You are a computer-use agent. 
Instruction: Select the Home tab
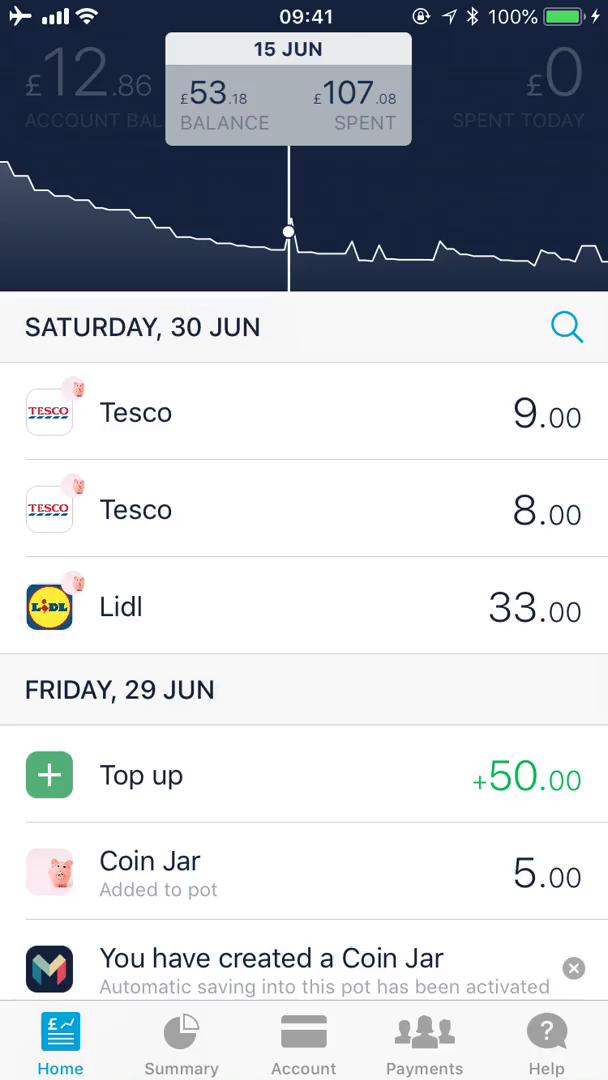point(60,1043)
